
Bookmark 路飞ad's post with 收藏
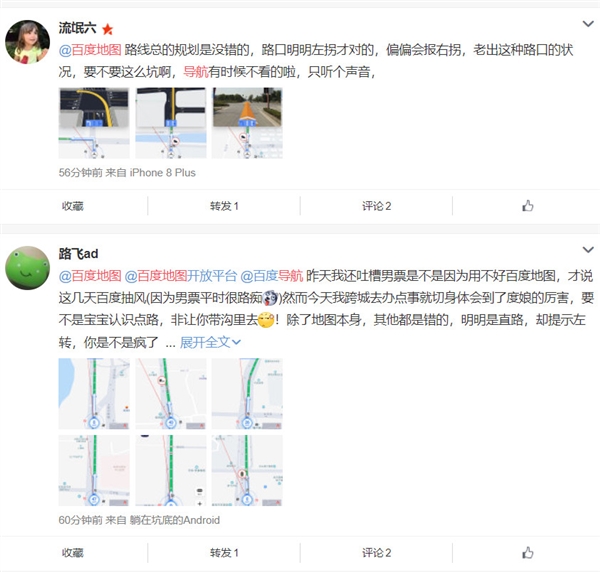point(73,552)
